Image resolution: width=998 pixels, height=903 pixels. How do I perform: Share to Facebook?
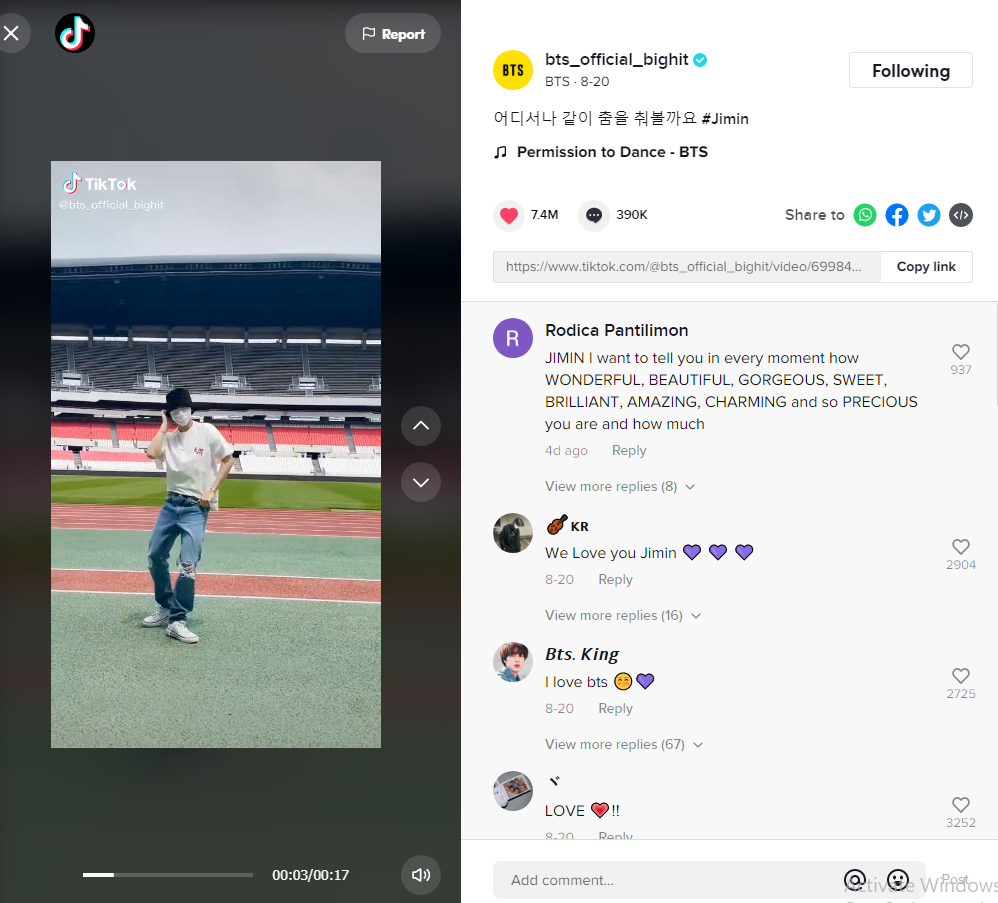click(897, 215)
